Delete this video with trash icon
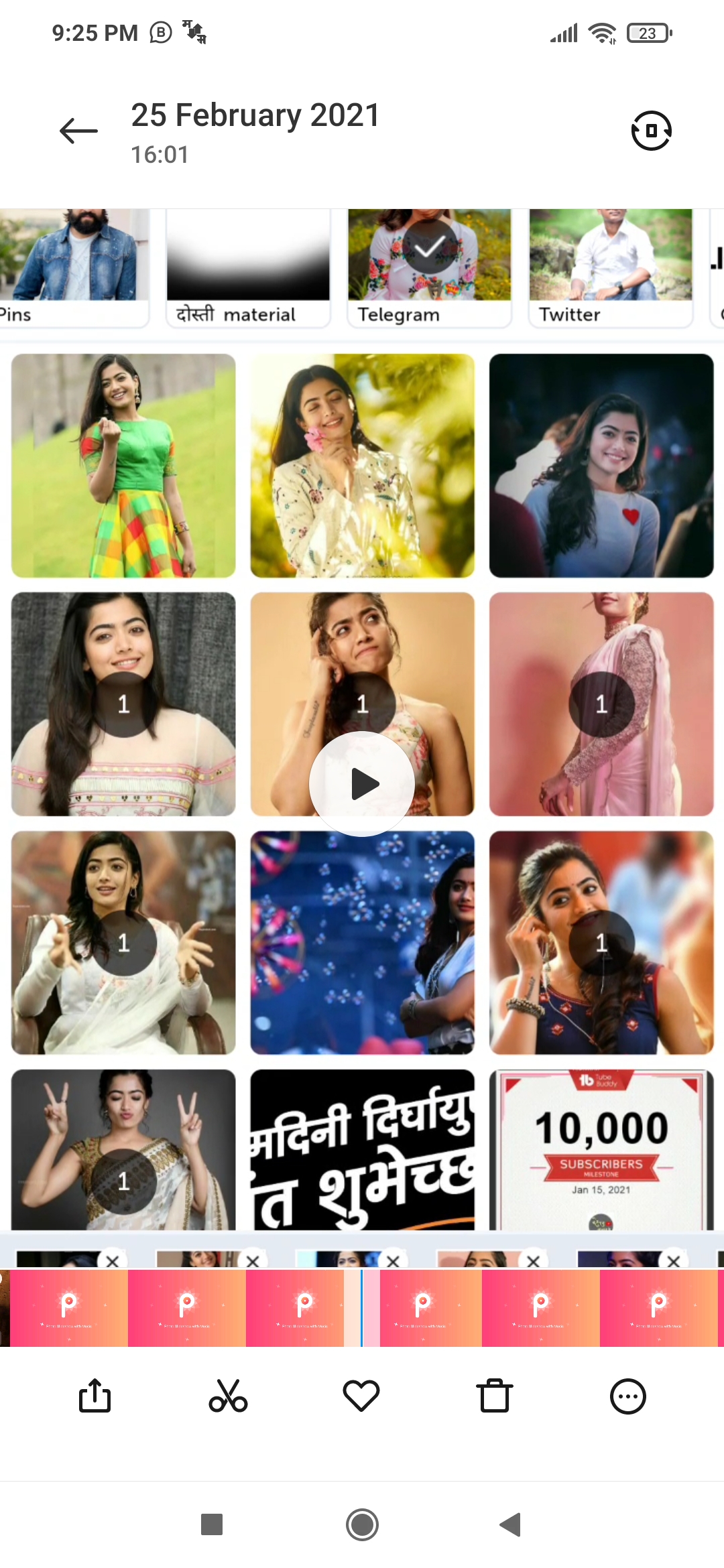 click(495, 1396)
